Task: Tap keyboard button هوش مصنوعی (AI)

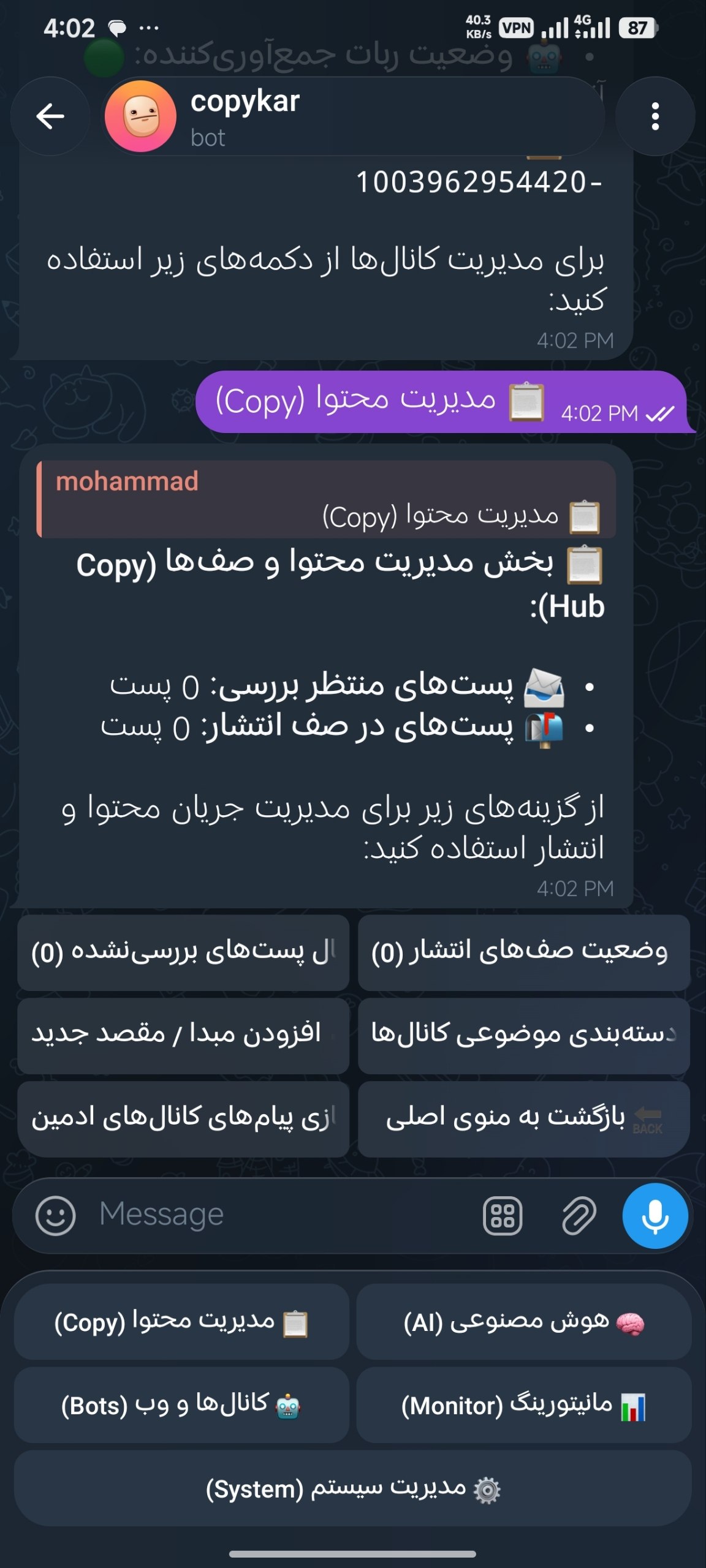Action: 524,1322
